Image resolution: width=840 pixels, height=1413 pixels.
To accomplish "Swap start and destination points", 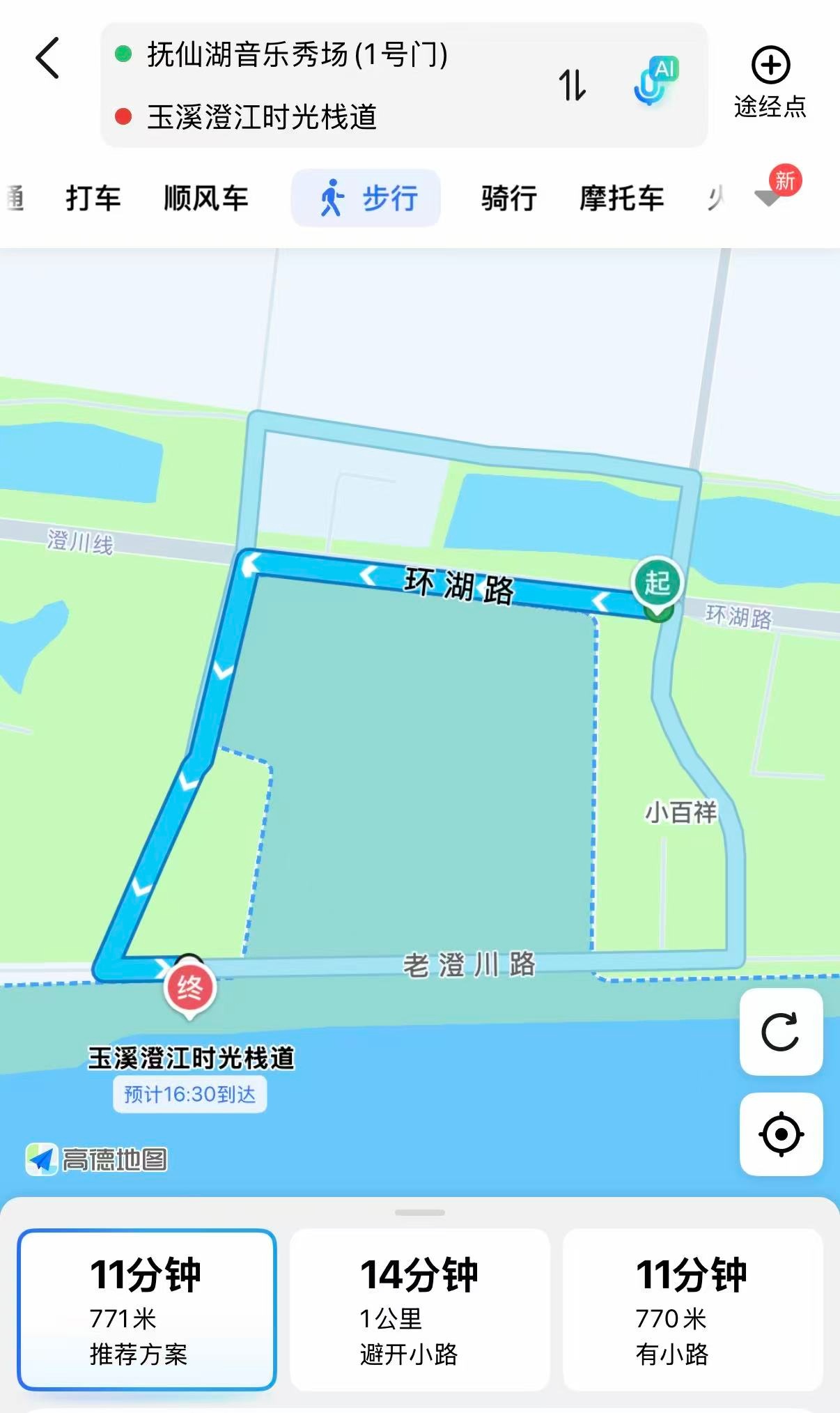I will click(573, 85).
